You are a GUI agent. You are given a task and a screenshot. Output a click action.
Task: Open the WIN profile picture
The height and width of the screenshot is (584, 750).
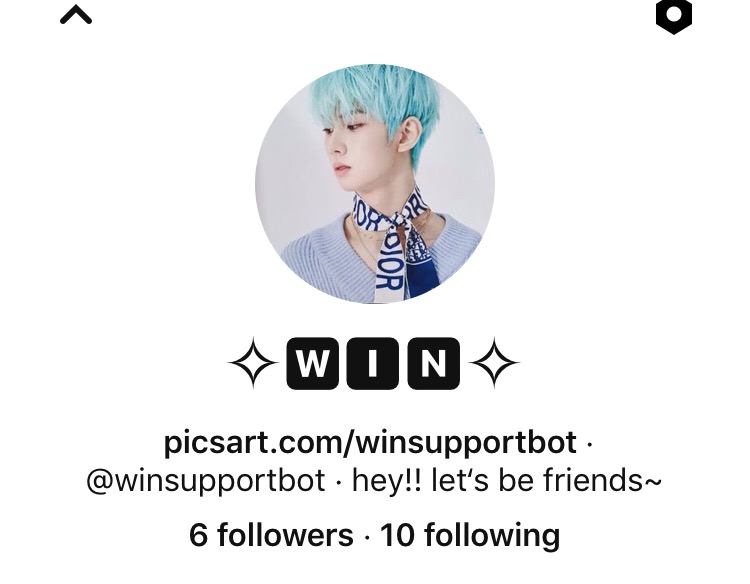click(375, 184)
